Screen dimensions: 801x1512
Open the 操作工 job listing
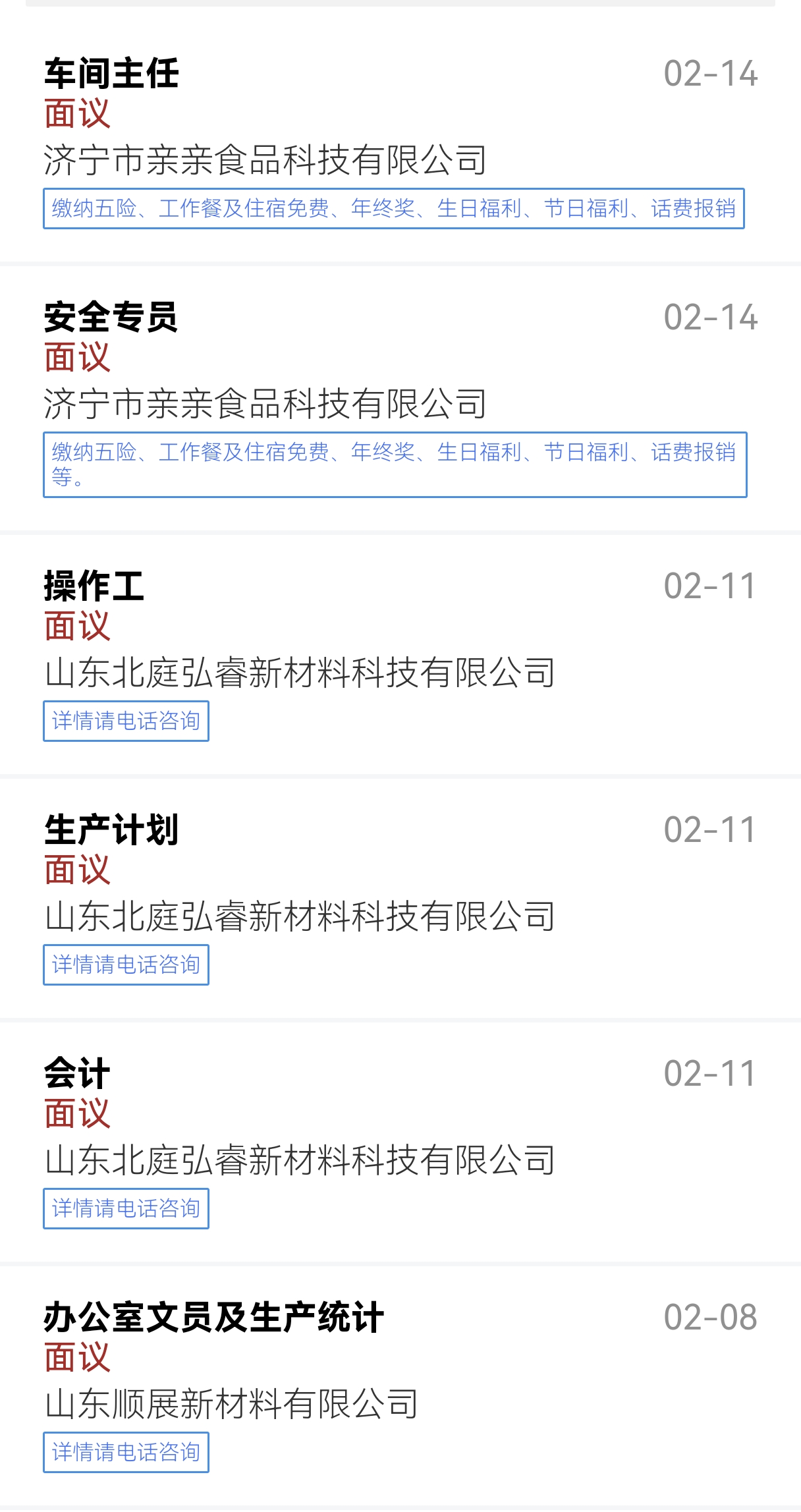(x=94, y=586)
